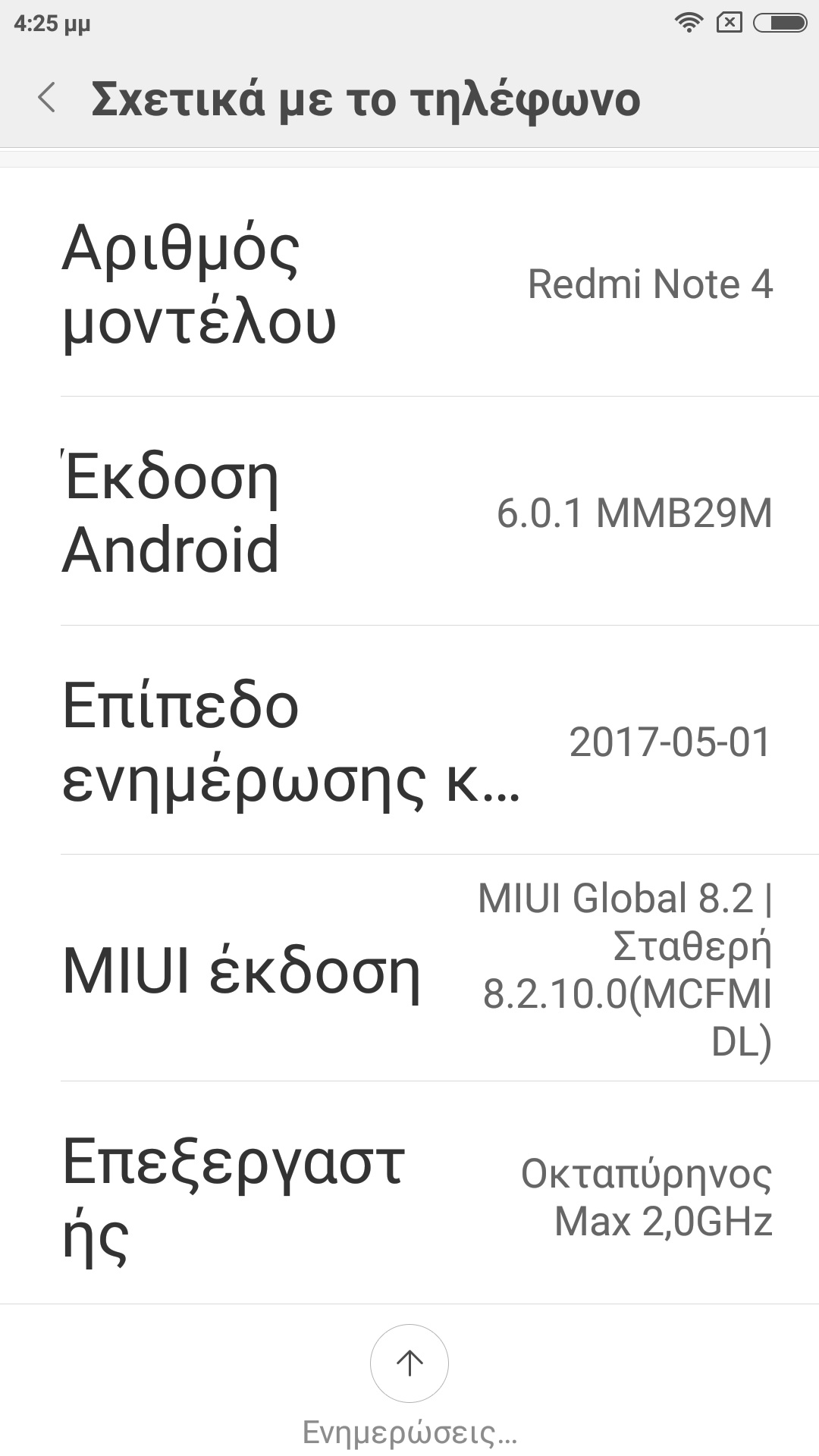The width and height of the screenshot is (819, 1456).
Task: Tap the 'Αριθμός μοντέλου' row
Action: (x=409, y=283)
